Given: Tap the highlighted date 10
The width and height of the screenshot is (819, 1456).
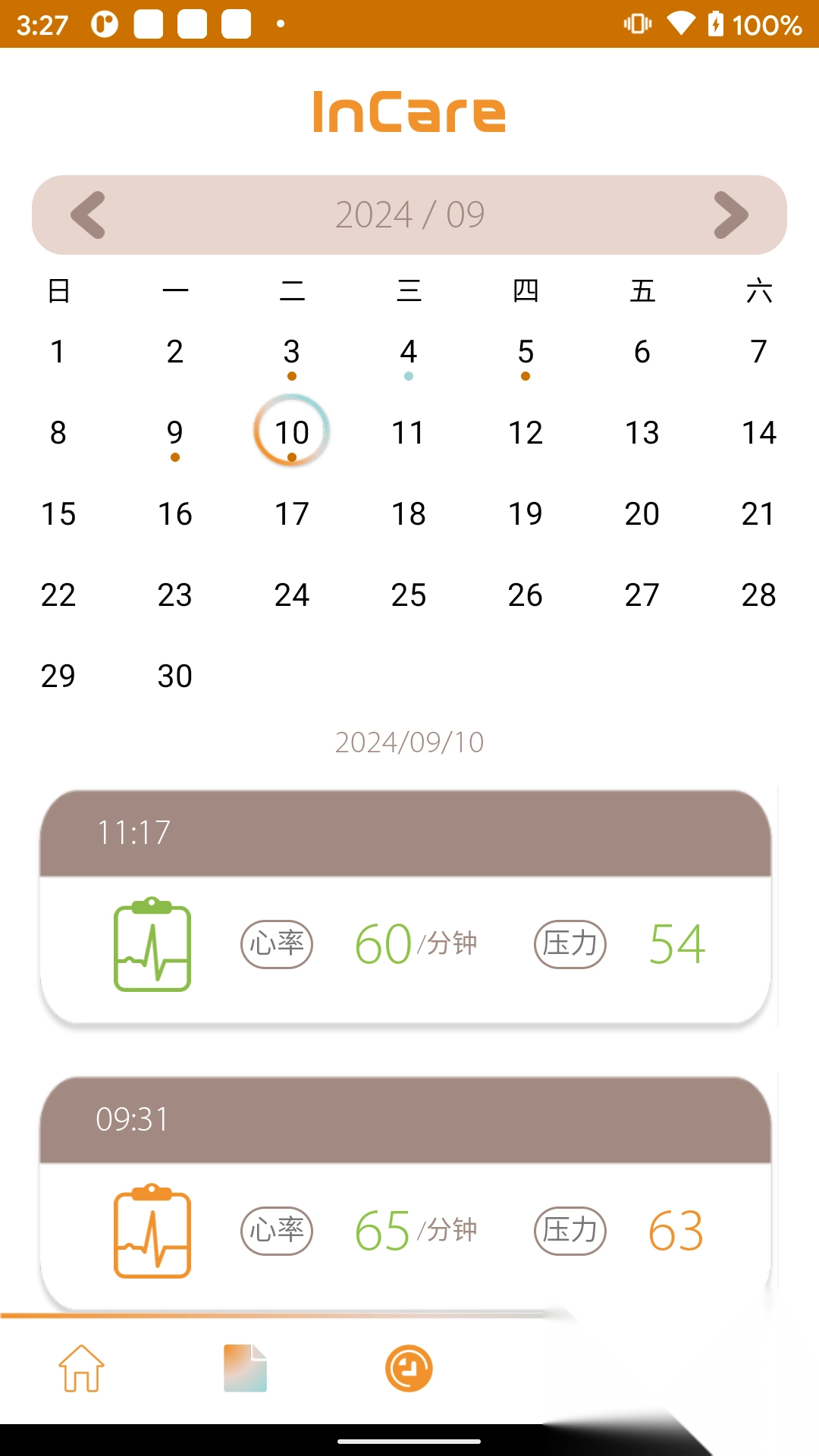Looking at the screenshot, I should [x=292, y=432].
